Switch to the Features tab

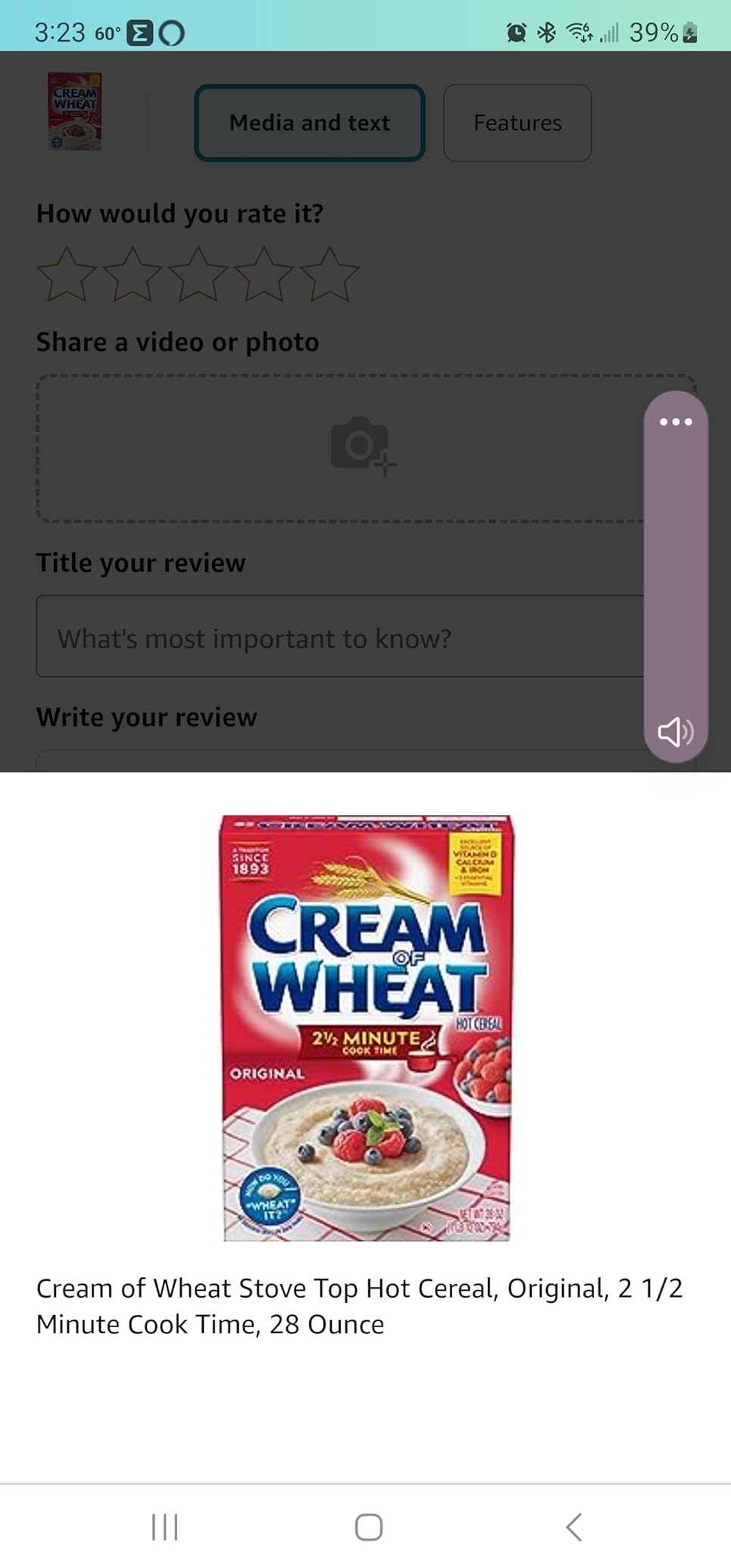pos(517,123)
